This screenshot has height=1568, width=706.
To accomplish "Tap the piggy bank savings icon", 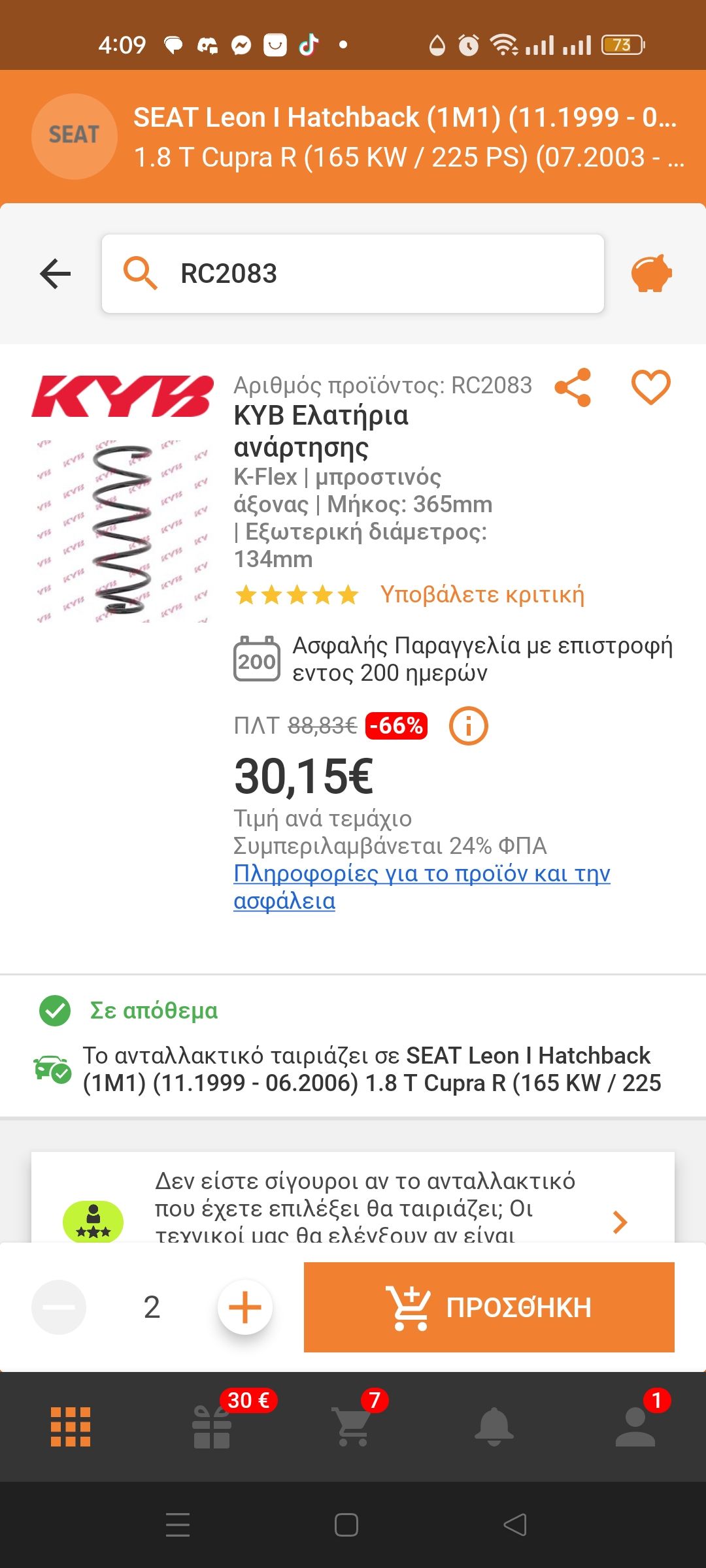I will (x=652, y=274).
